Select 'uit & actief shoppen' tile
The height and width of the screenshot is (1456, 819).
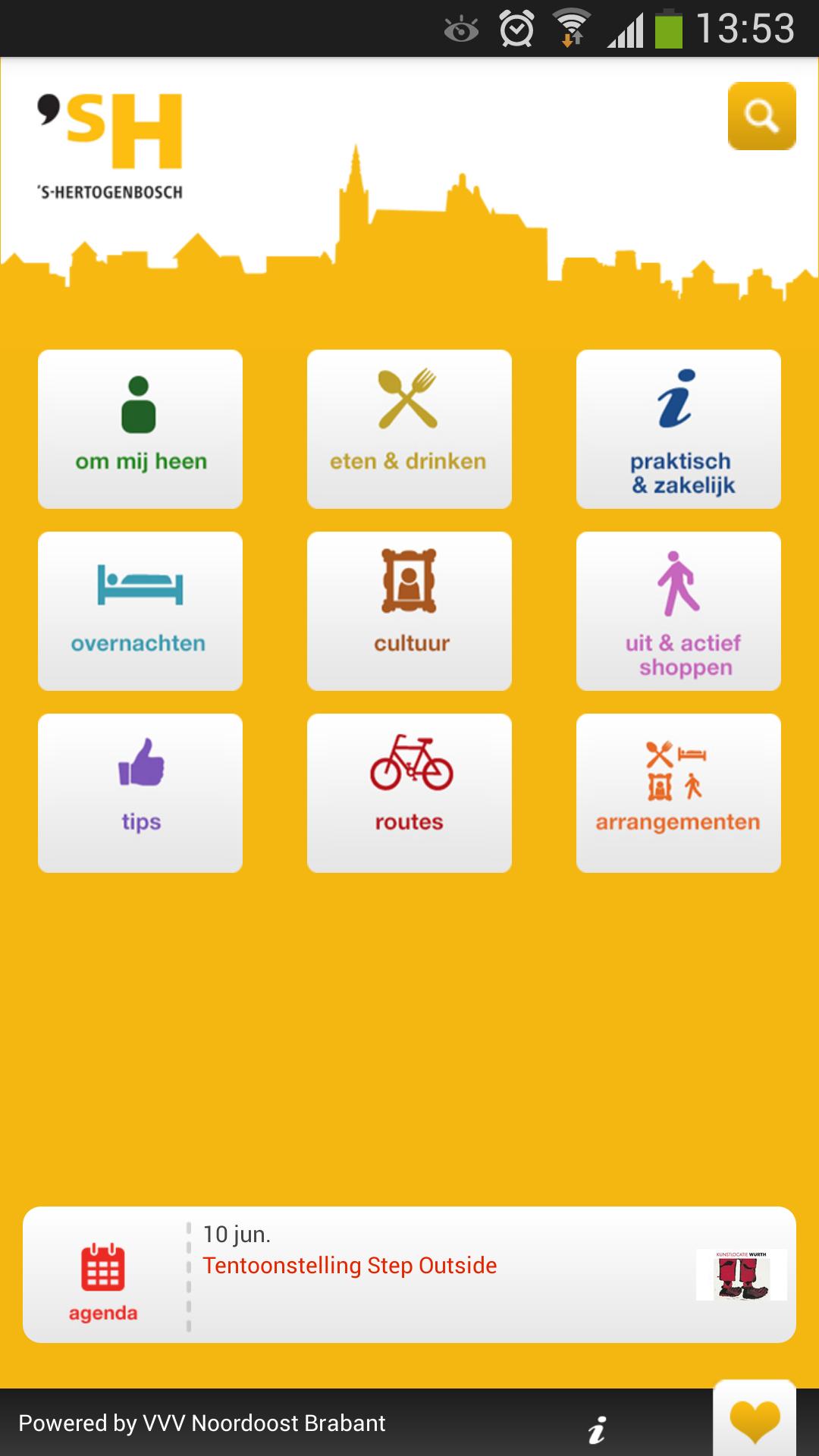678,611
